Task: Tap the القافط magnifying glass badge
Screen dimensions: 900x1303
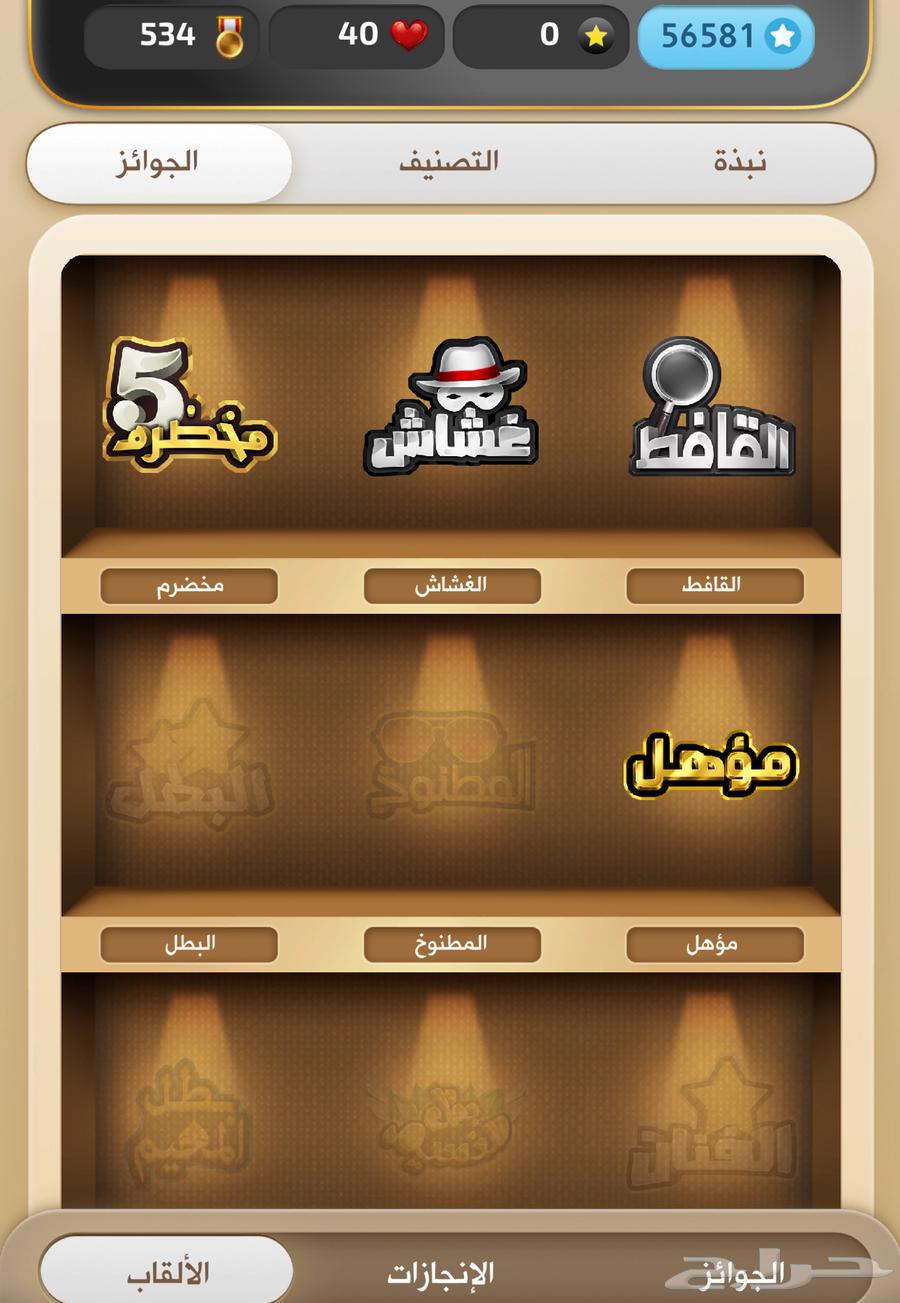Action: 711,408
